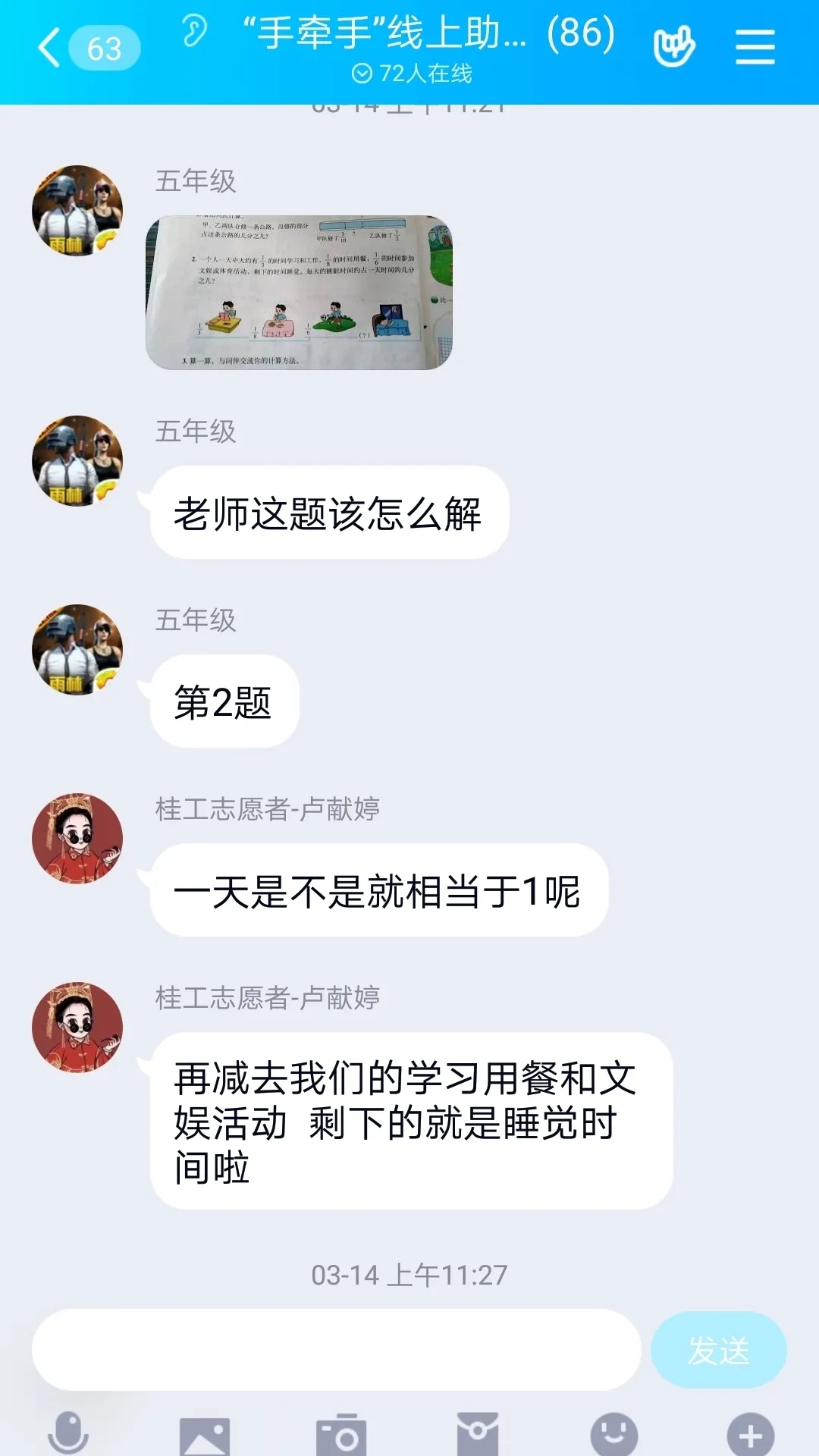This screenshot has width=819, height=1456.
Task: Open more attachment options with the plus icon
Action: pyautogui.click(x=750, y=1435)
